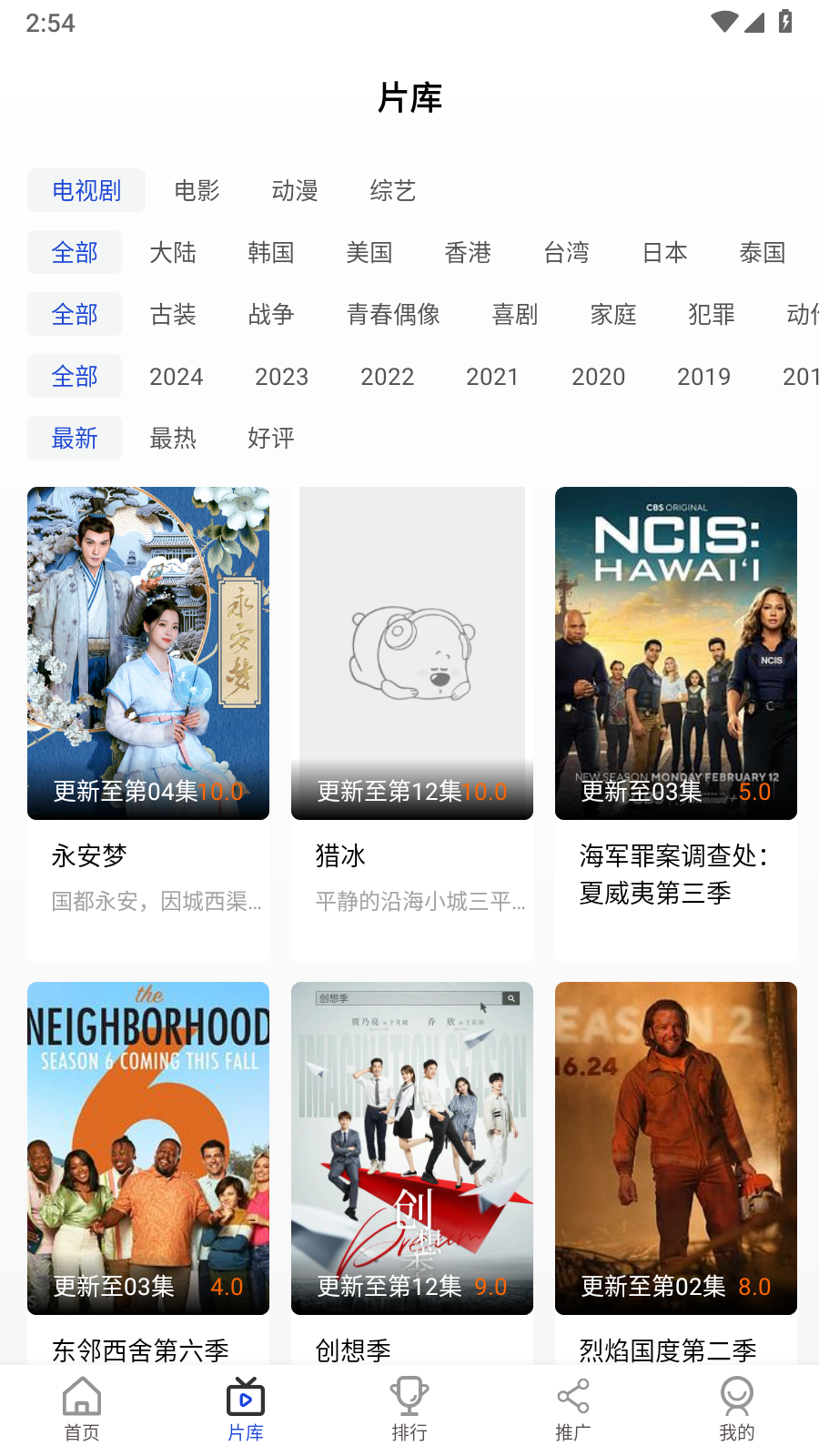Screen dimensions: 819x1456
Task: Filter by genre 古装
Action: [x=173, y=314]
